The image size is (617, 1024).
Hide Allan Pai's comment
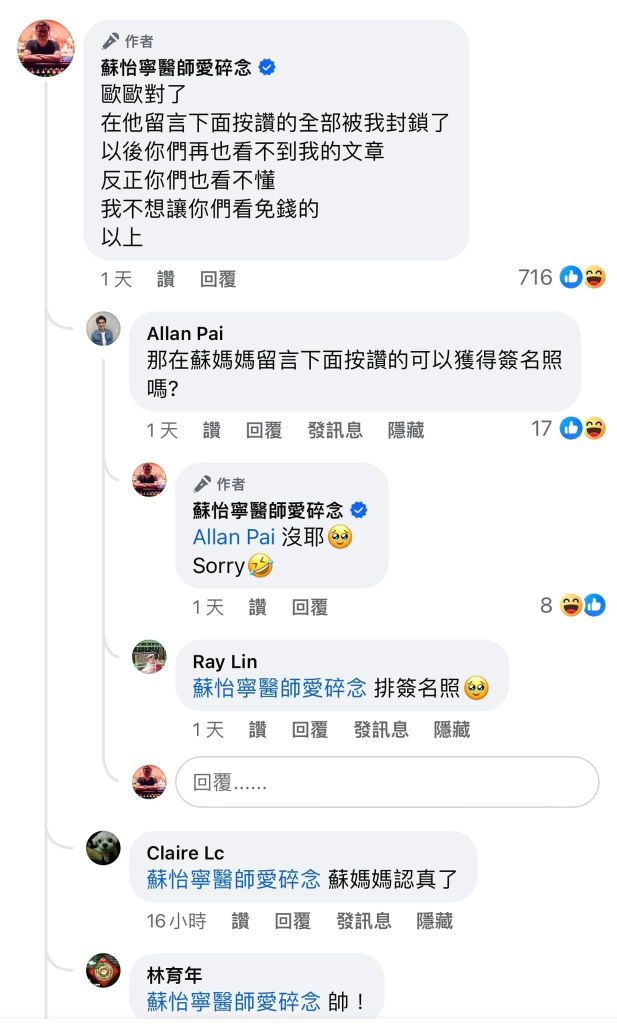pyautogui.click(x=406, y=430)
